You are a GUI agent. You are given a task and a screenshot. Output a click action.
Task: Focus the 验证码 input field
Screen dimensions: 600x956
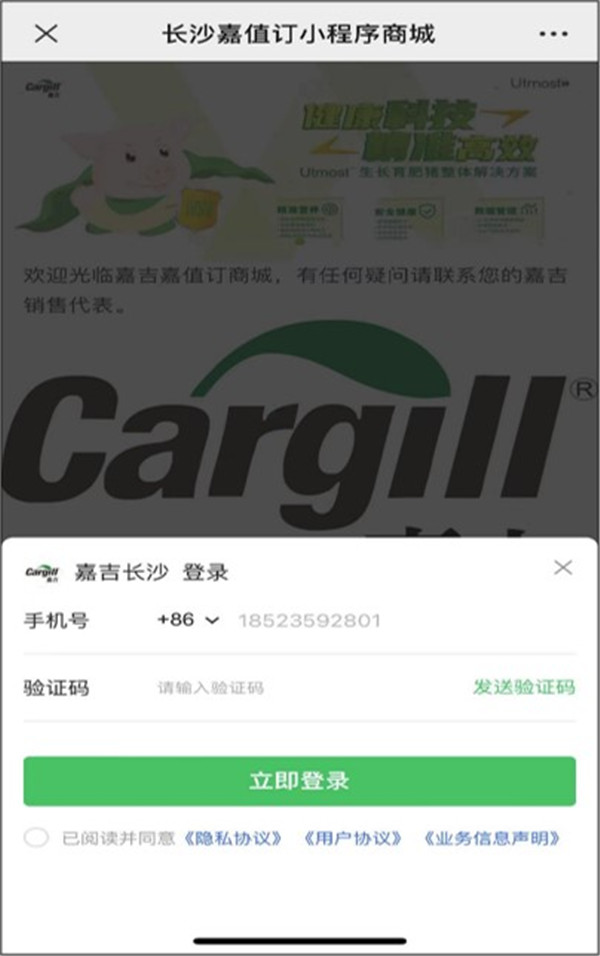click(300, 688)
